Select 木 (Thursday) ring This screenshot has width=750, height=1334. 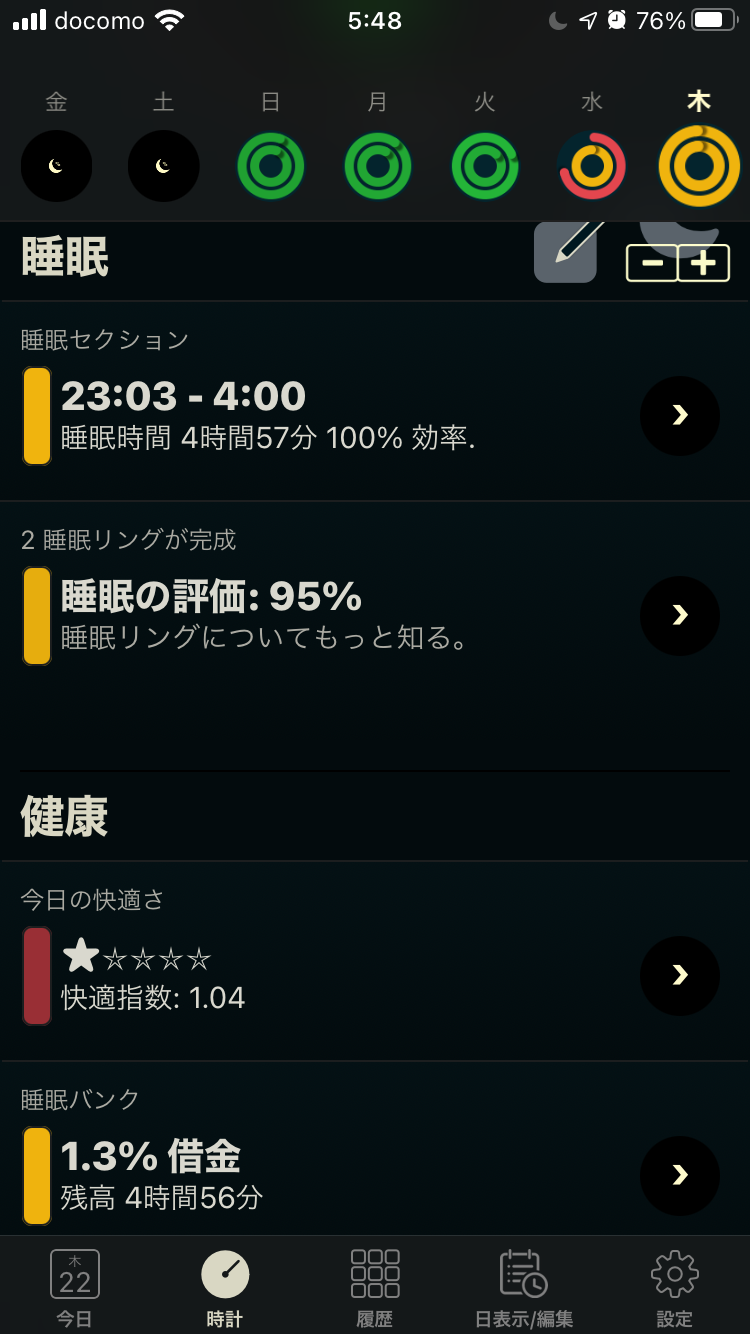[699, 166]
